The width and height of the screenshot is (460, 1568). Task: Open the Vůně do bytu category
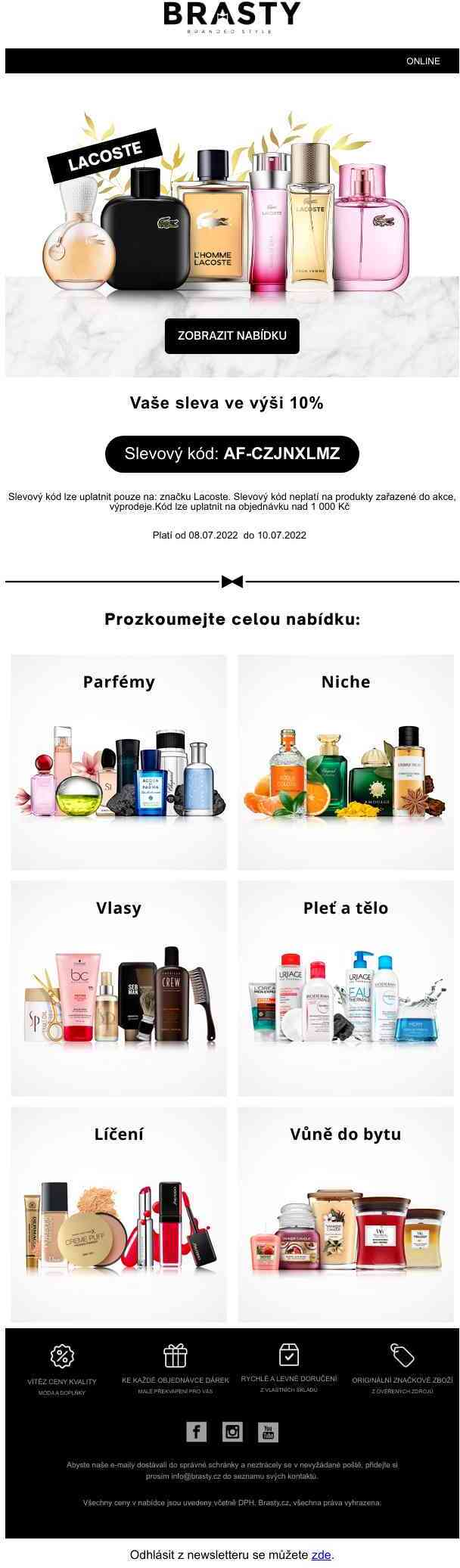(346, 1214)
